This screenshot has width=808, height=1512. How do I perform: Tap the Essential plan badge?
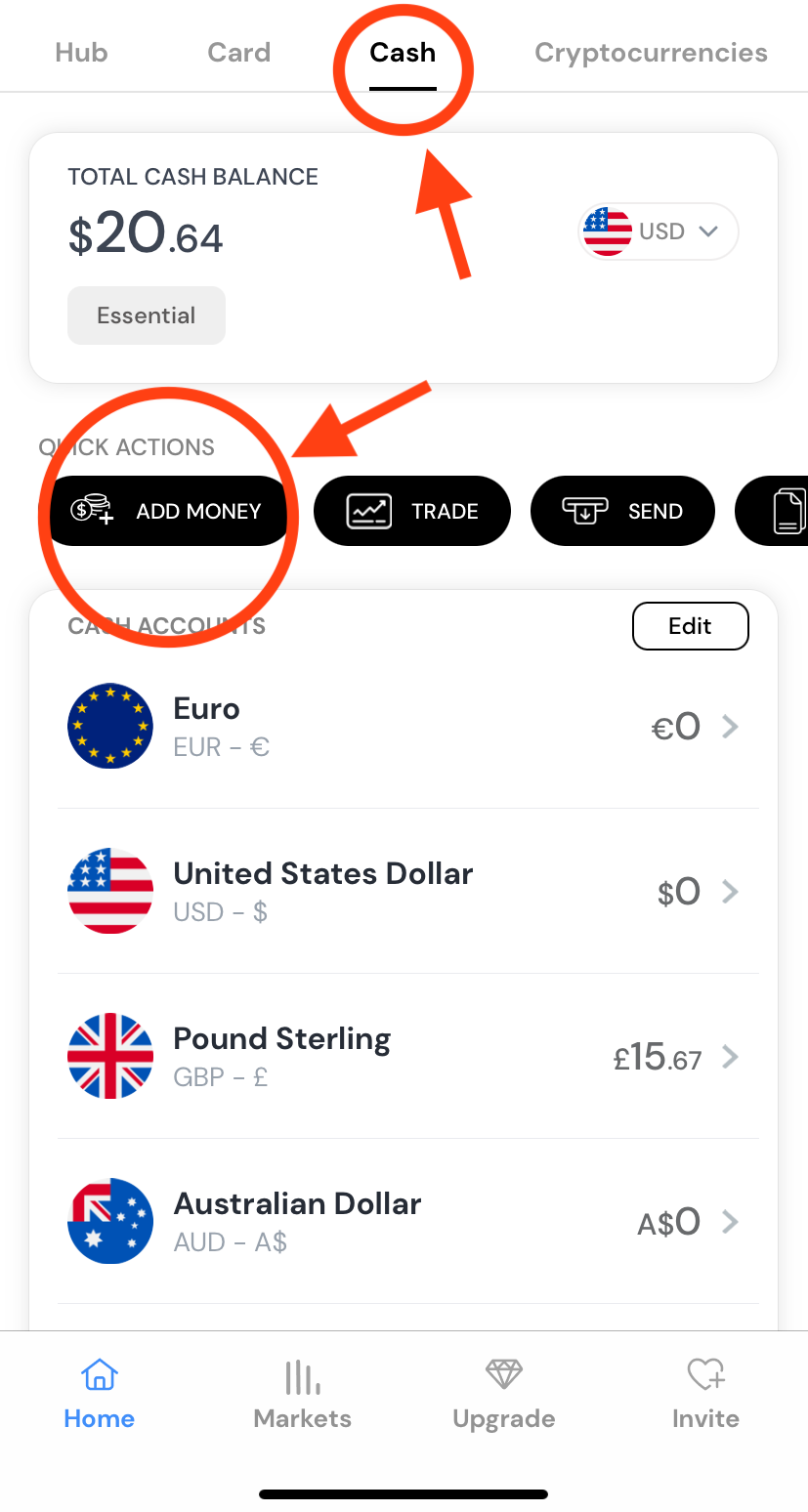[x=147, y=315]
